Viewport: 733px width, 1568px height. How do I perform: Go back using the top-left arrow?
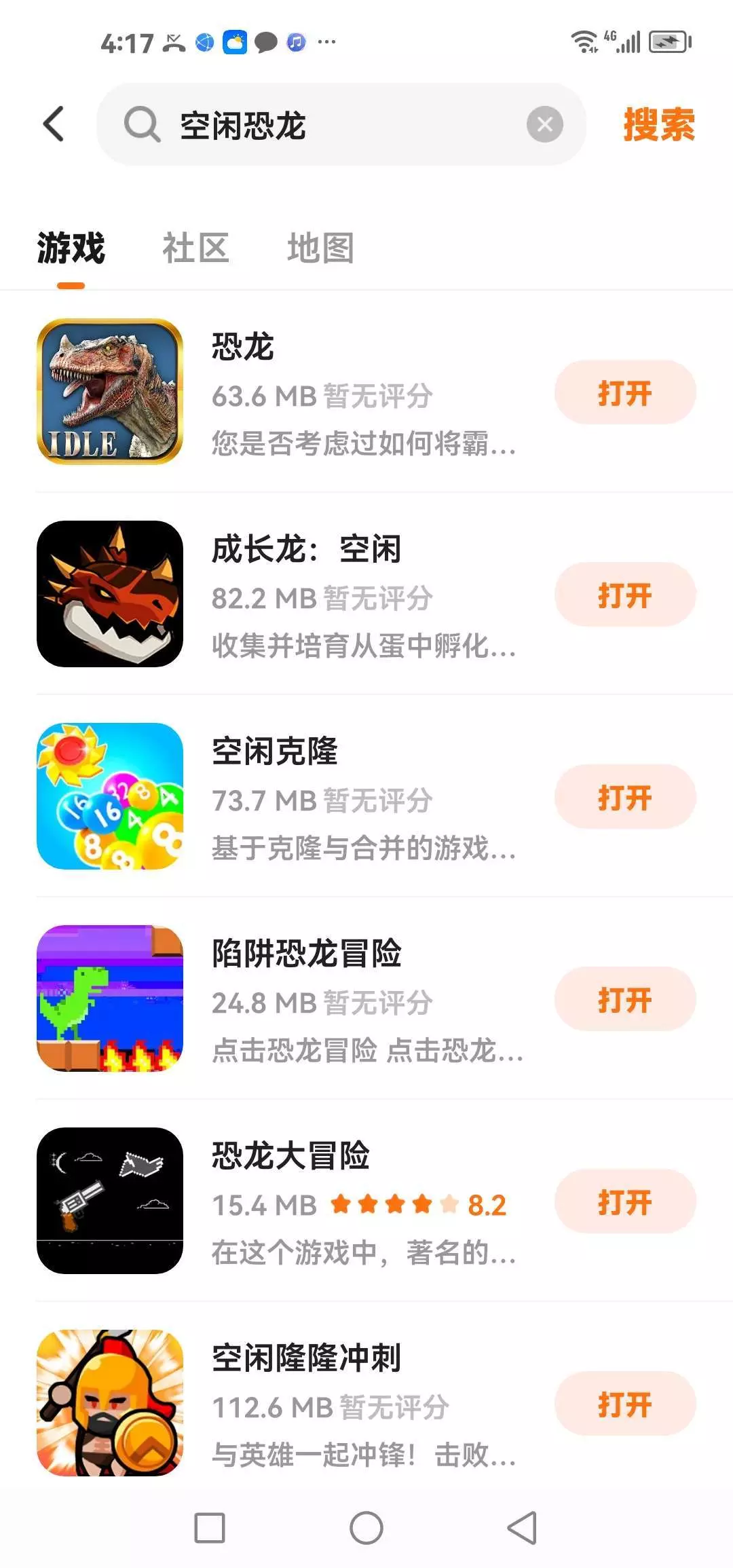click(54, 124)
